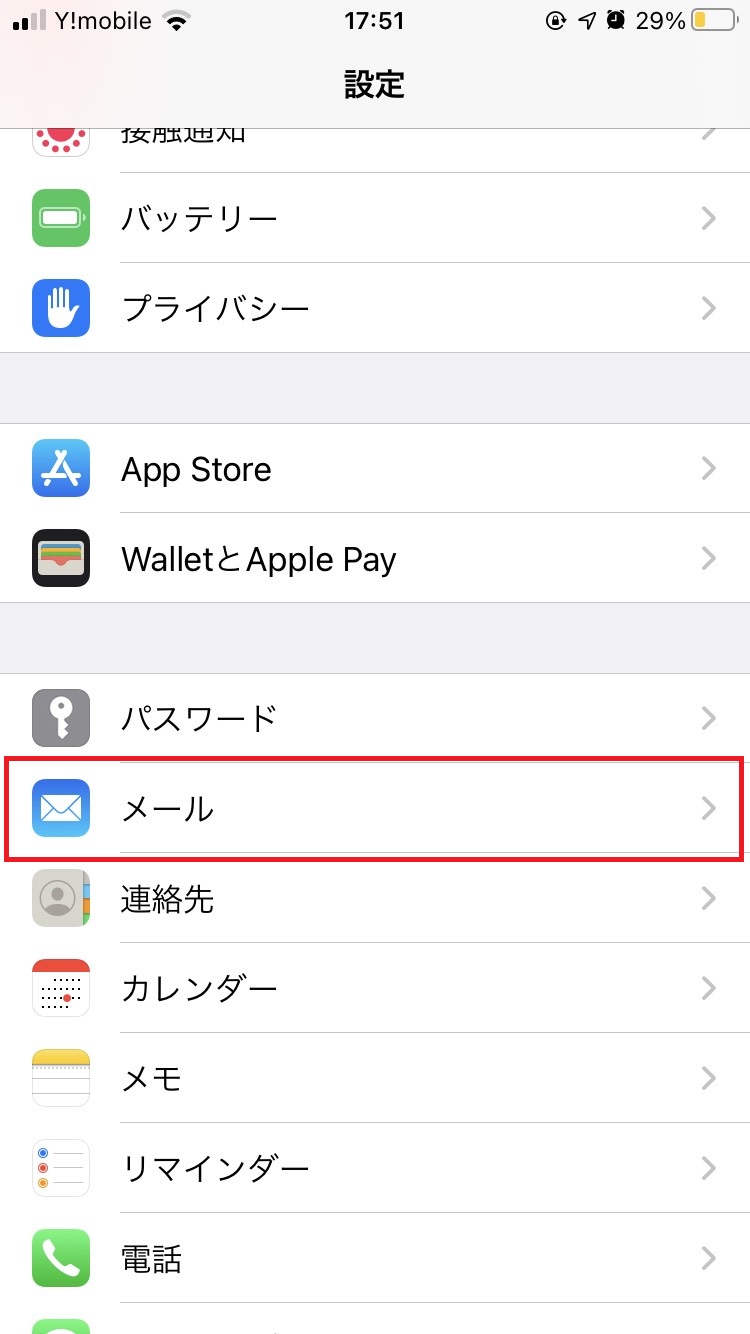750x1334 pixels.
Task: Open Battery settings via green battery icon
Action: coord(60,218)
